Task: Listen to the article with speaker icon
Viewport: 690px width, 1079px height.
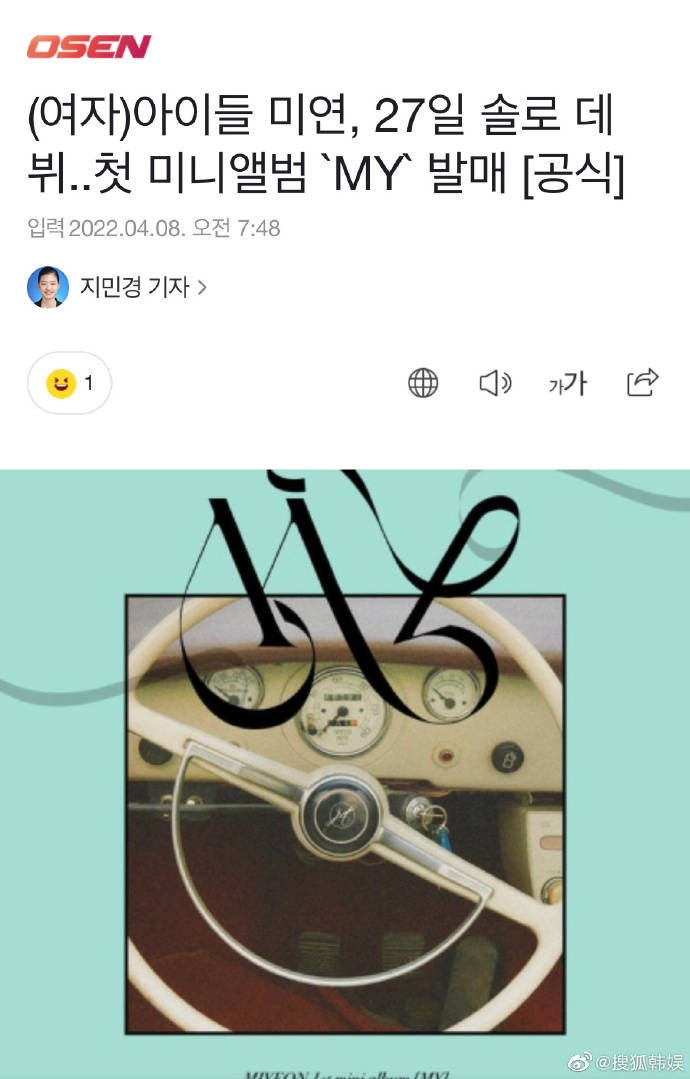Action: pos(495,383)
